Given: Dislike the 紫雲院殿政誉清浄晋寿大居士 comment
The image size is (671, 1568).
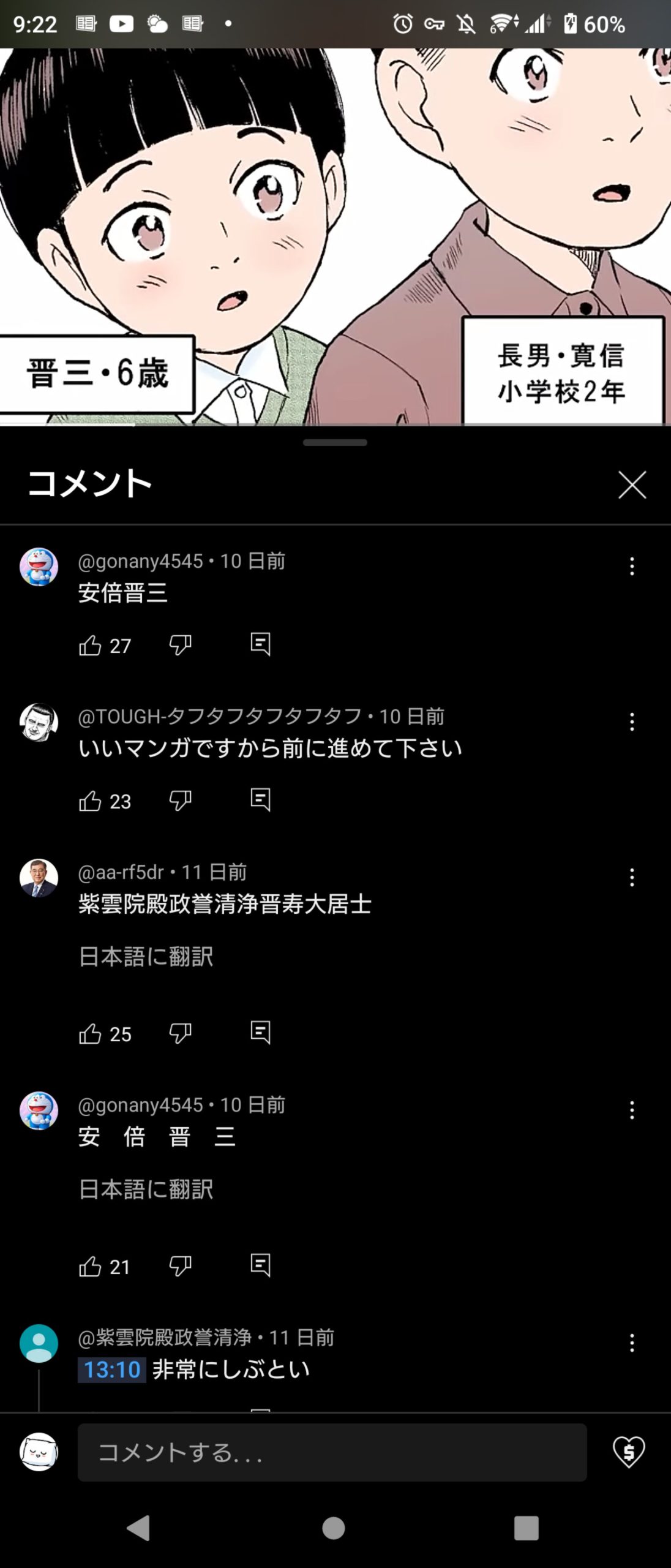Looking at the screenshot, I should pos(180,1033).
